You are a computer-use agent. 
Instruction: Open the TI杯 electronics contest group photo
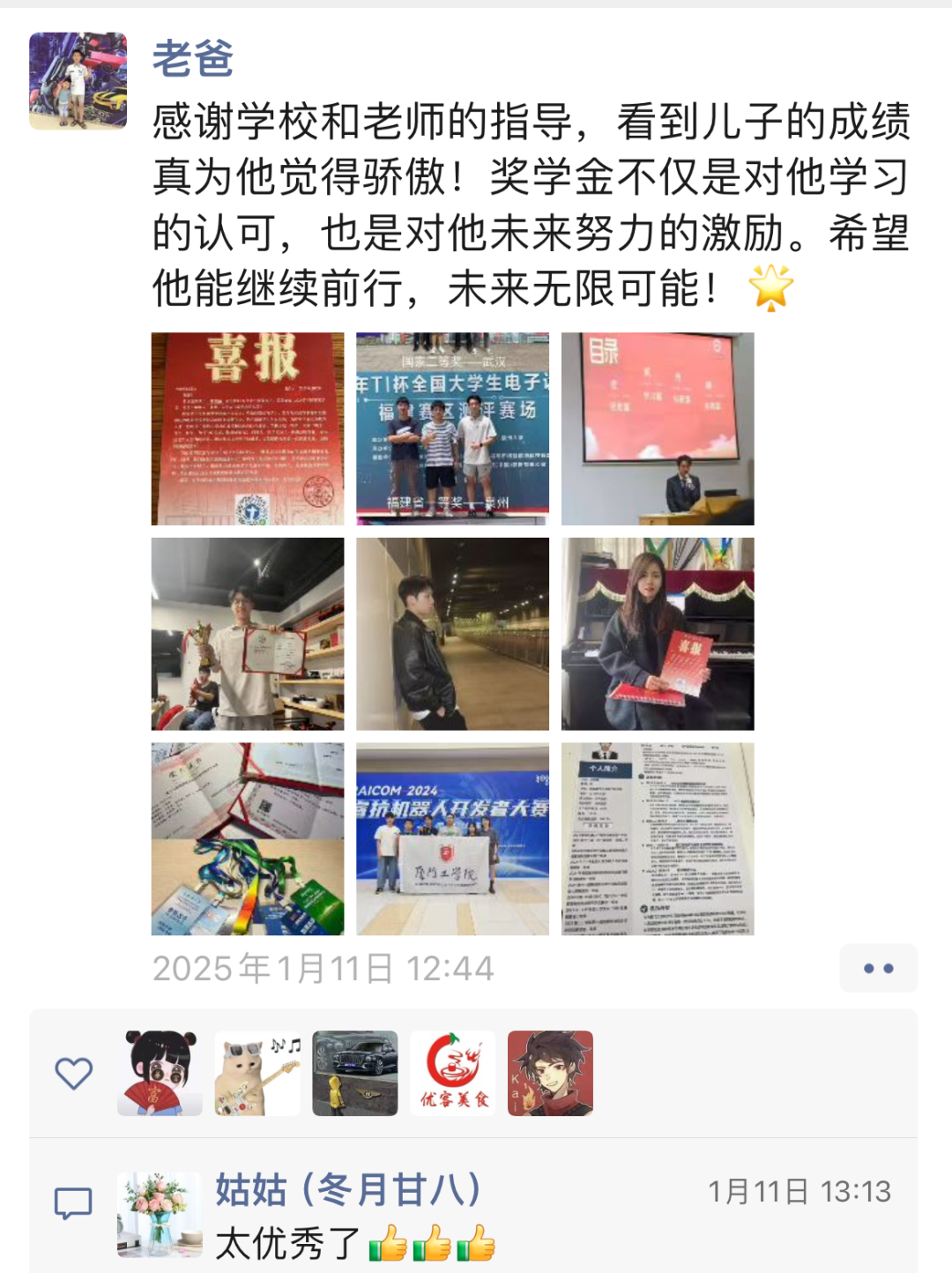452,428
